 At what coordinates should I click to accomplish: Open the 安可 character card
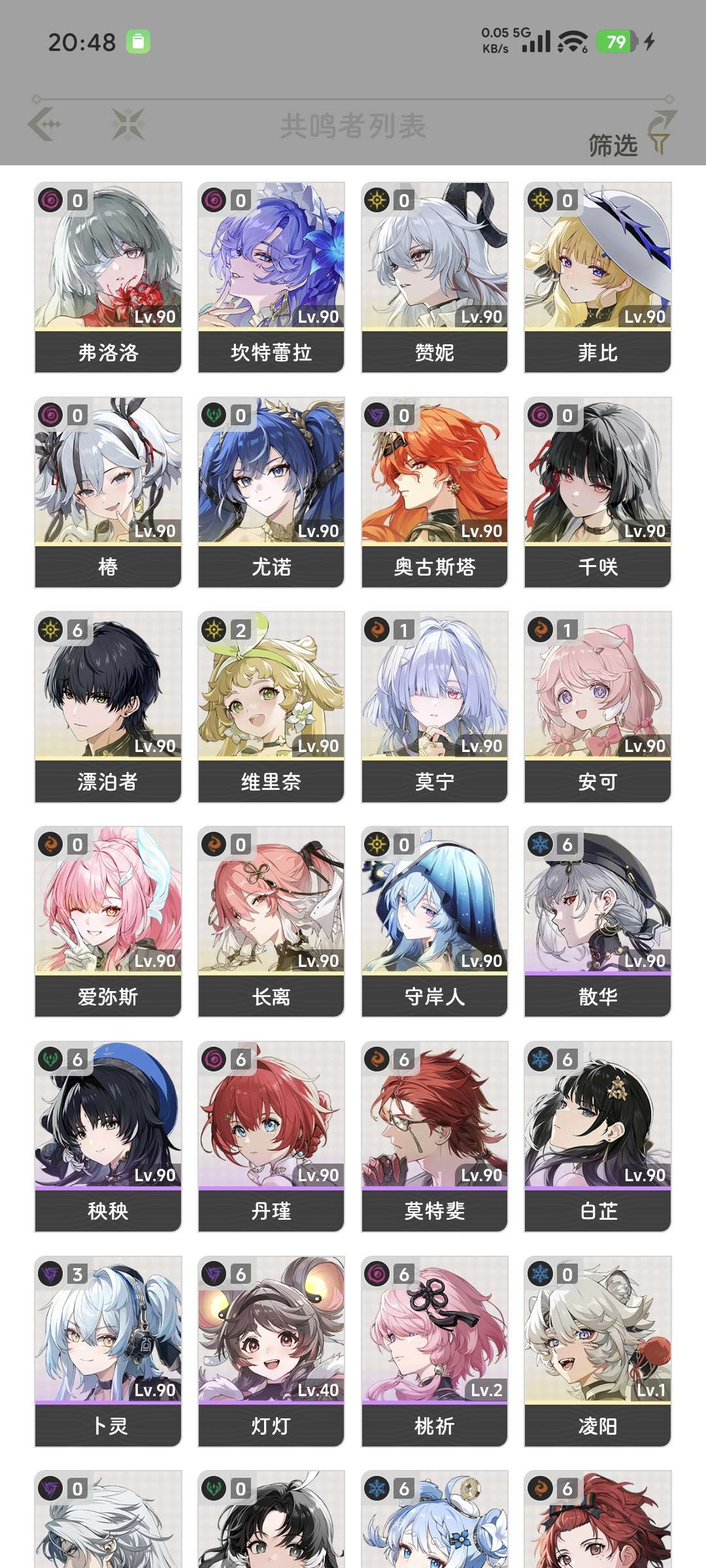point(597,706)
